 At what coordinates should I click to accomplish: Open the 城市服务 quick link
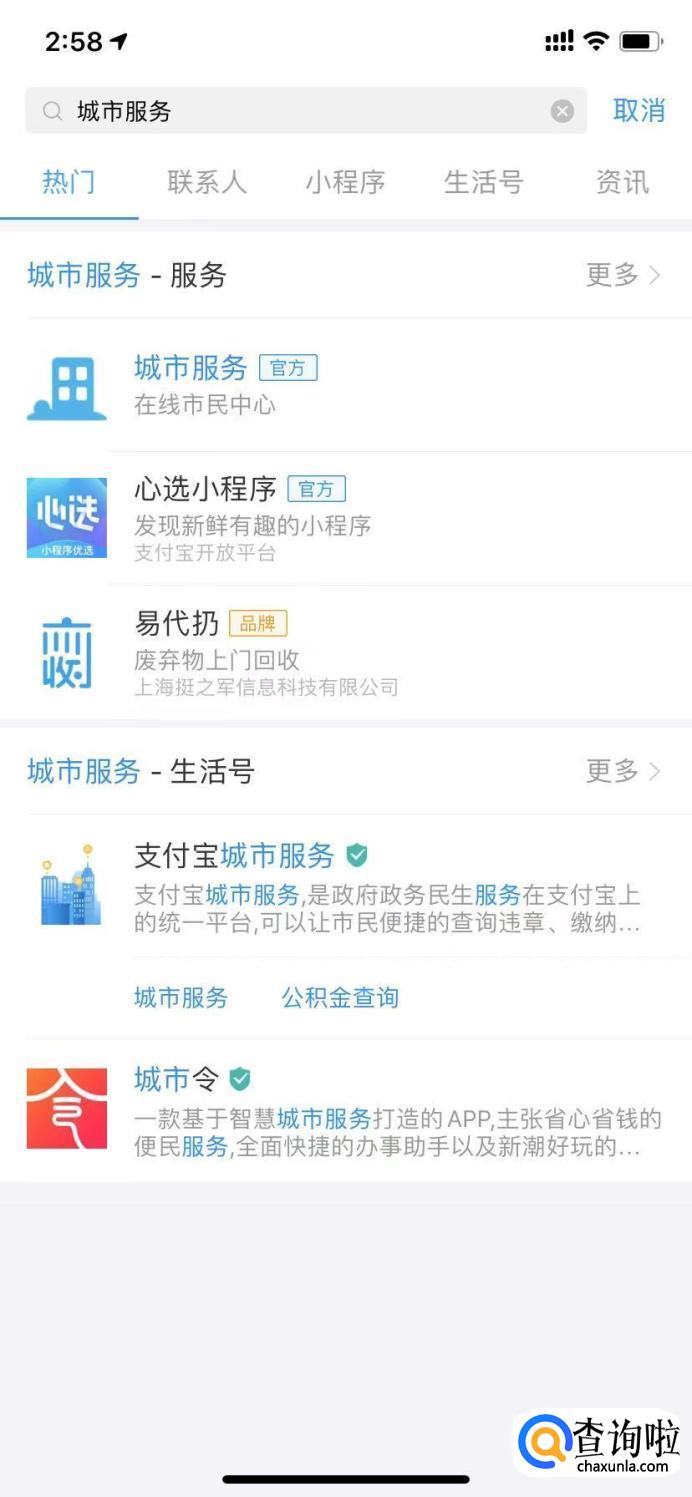point(181,997)
